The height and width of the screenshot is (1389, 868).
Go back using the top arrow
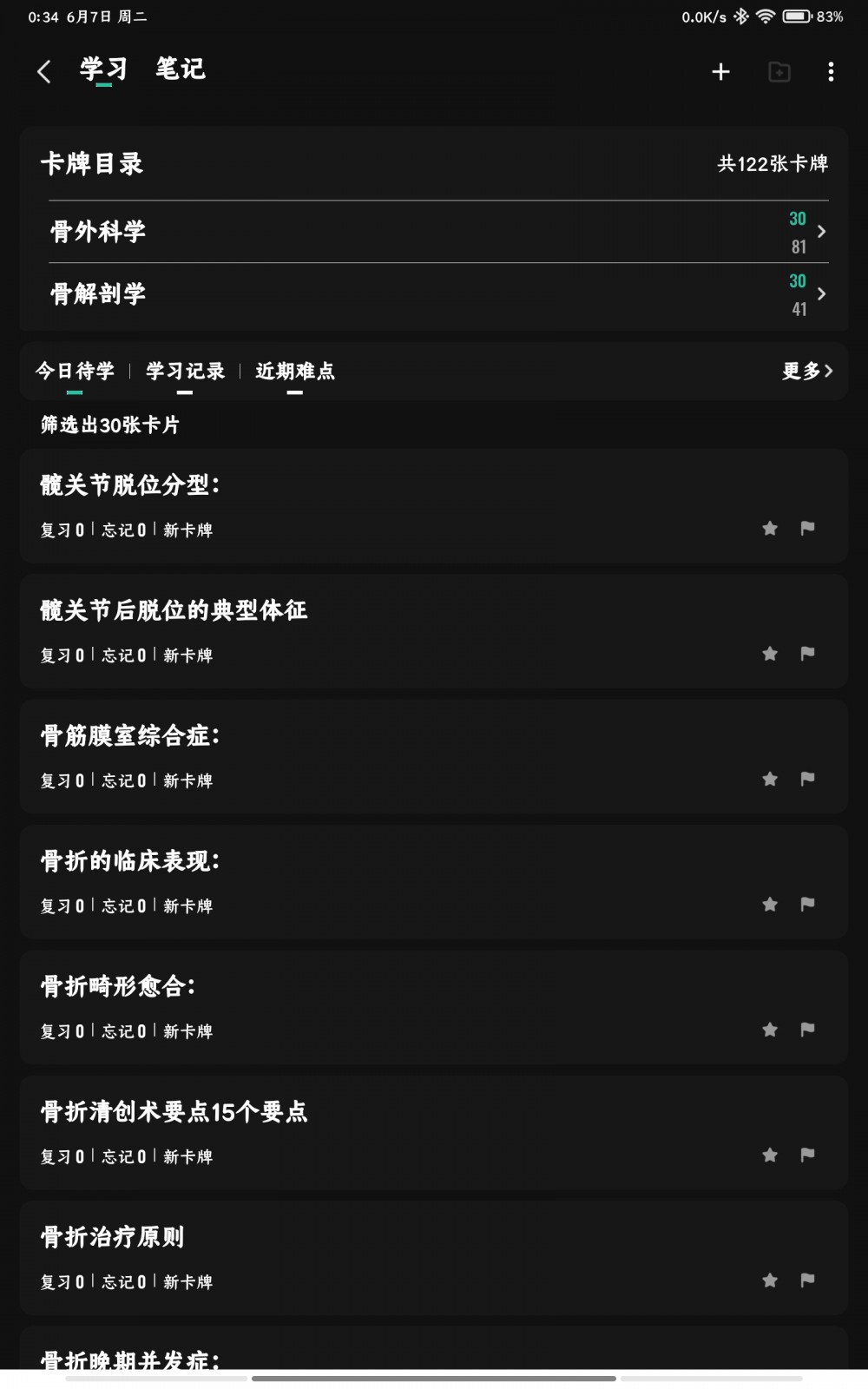(44, 71)
